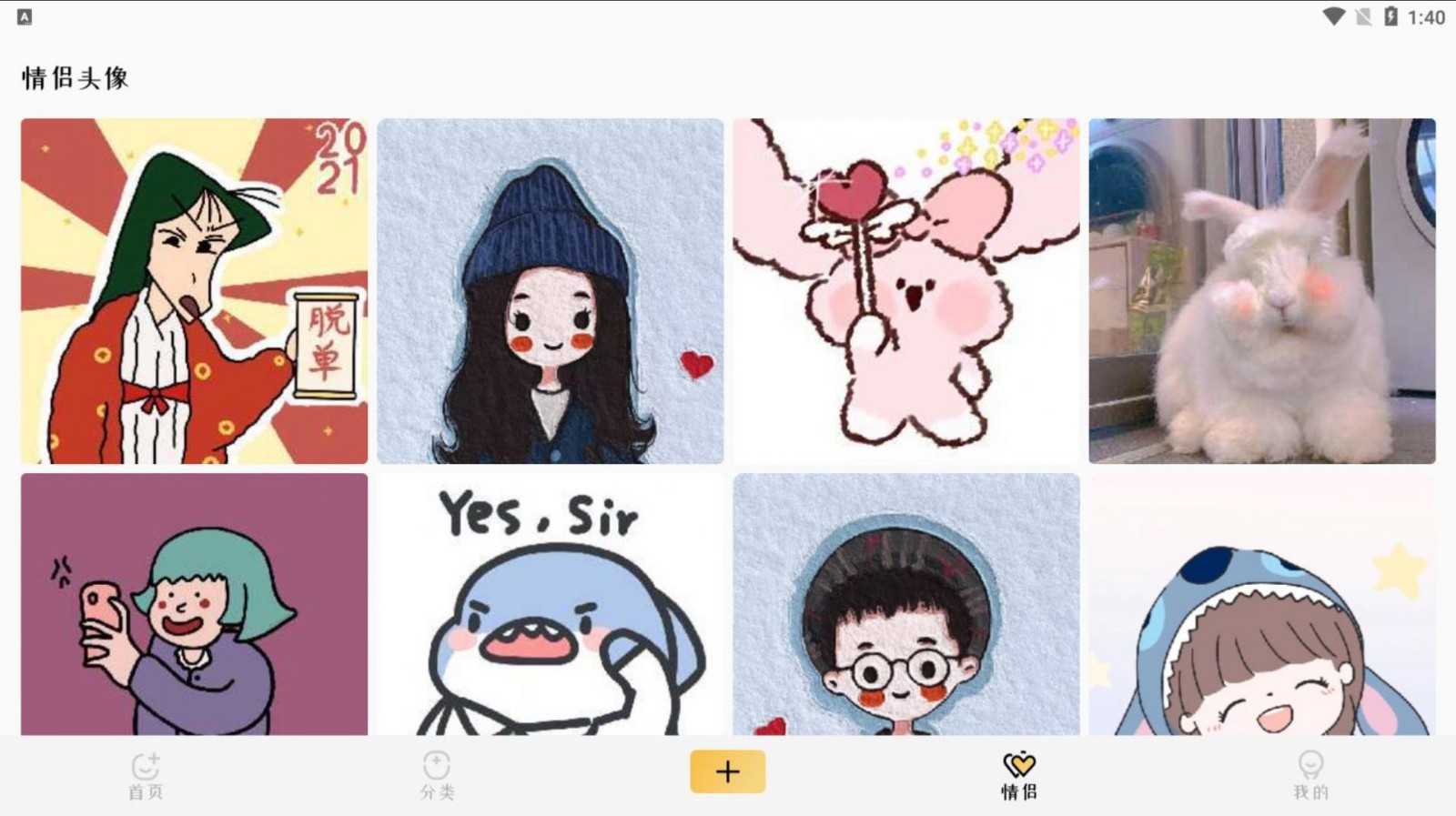Open the pink bunny with heart wand avatar
The width and height of the screenshot is (1456, 816).
pyautogui.click(x=905, y=291)
